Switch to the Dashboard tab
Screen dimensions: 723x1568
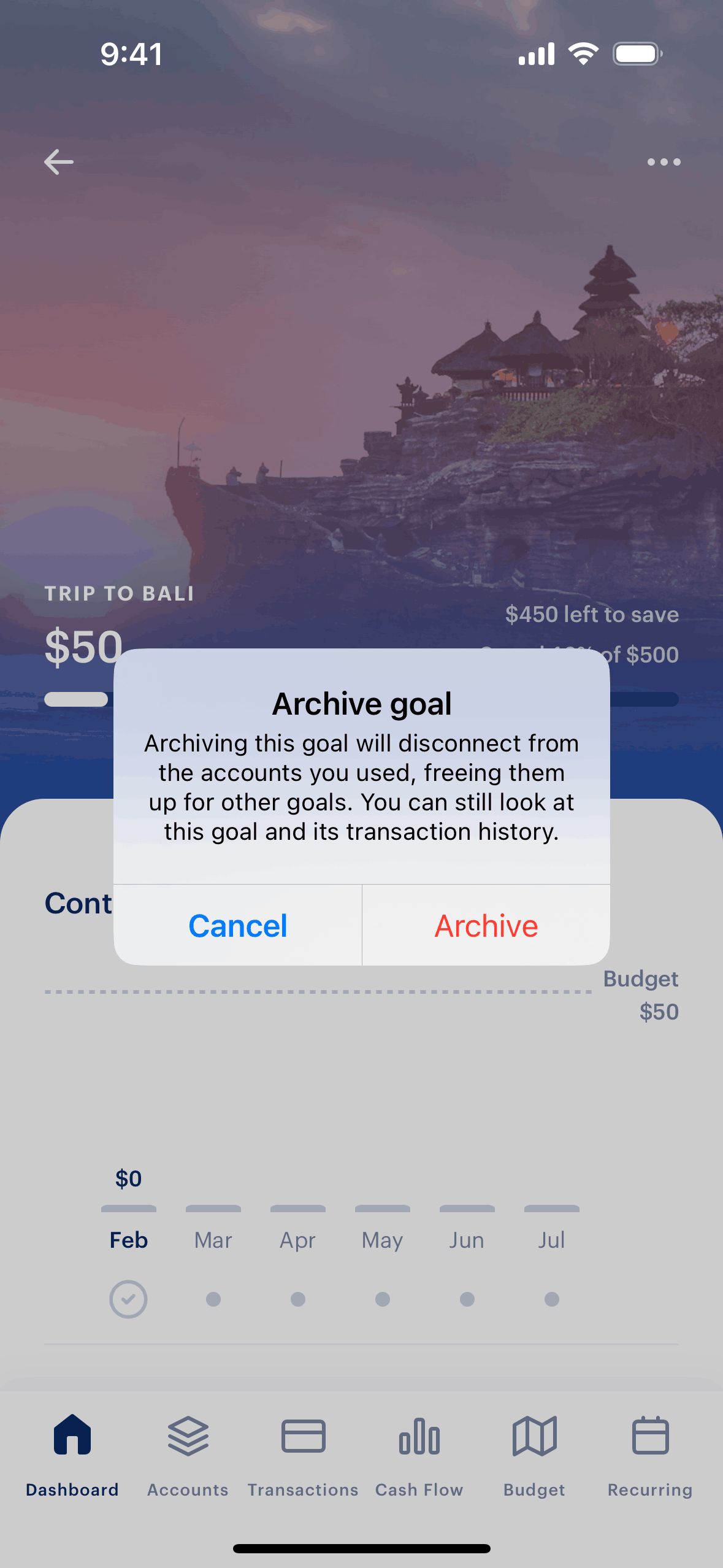[x=72, y=1455]
